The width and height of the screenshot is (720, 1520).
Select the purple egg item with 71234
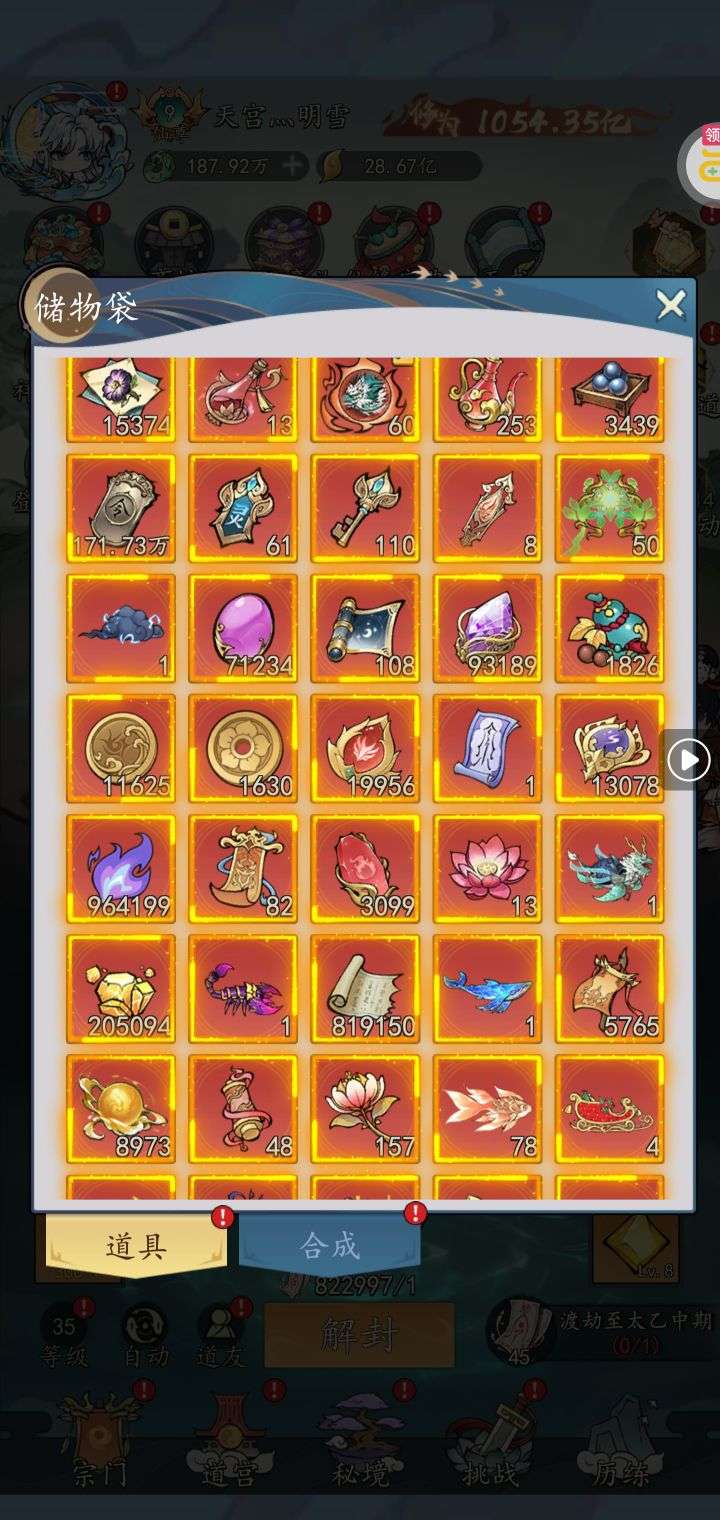tap(243, 628)
